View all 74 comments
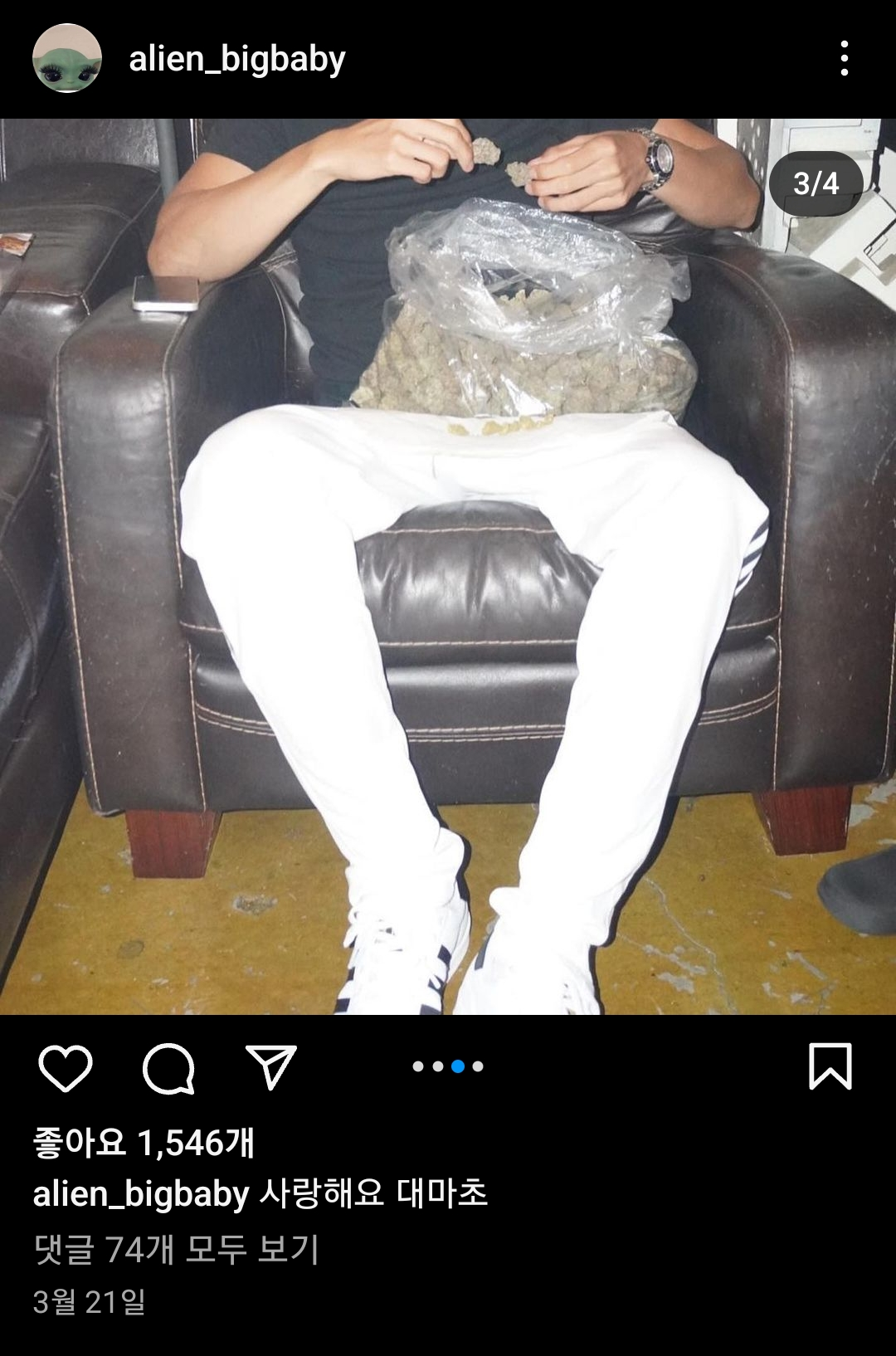896x1356 pixels. click(x=176, y=1249)
